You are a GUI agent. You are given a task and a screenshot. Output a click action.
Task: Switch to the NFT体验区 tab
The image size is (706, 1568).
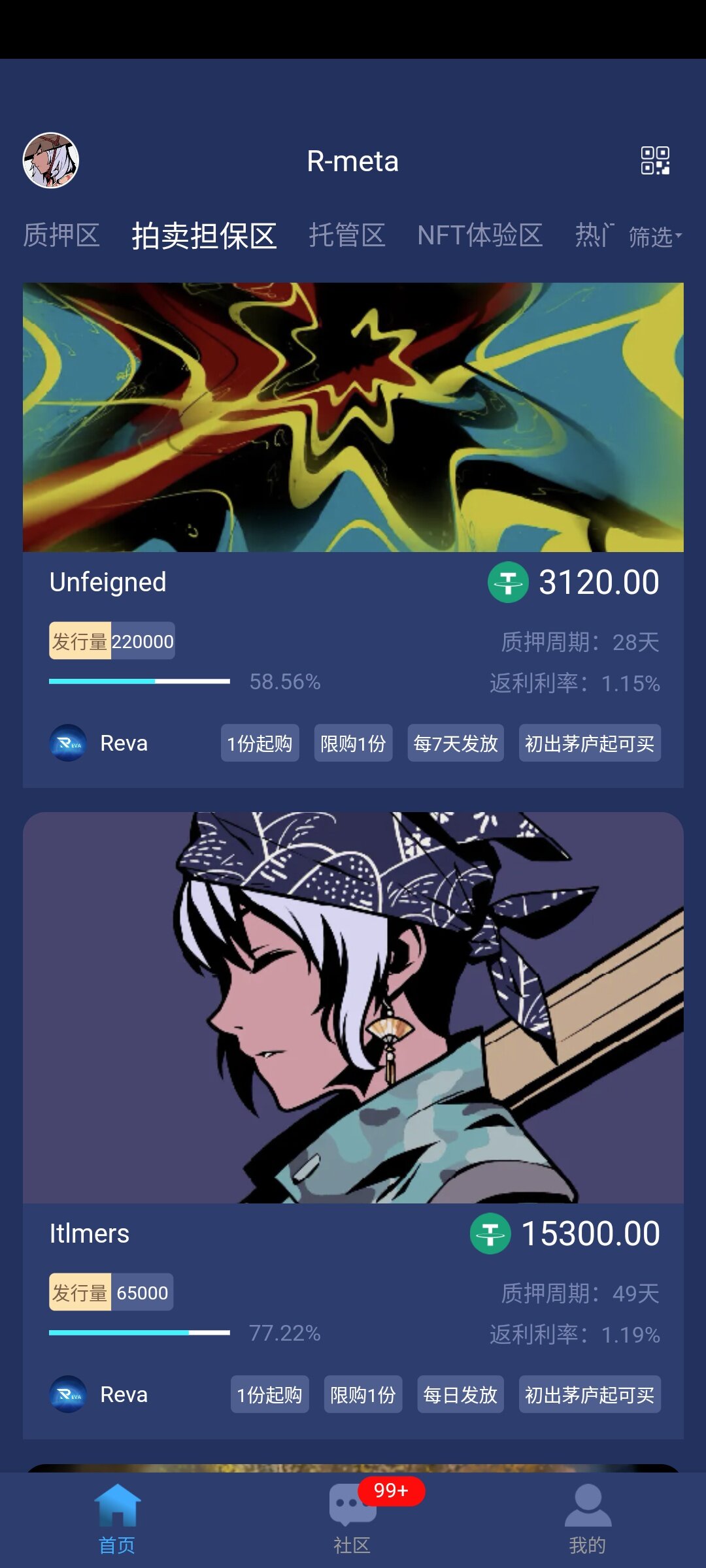(x=480, y=235)
